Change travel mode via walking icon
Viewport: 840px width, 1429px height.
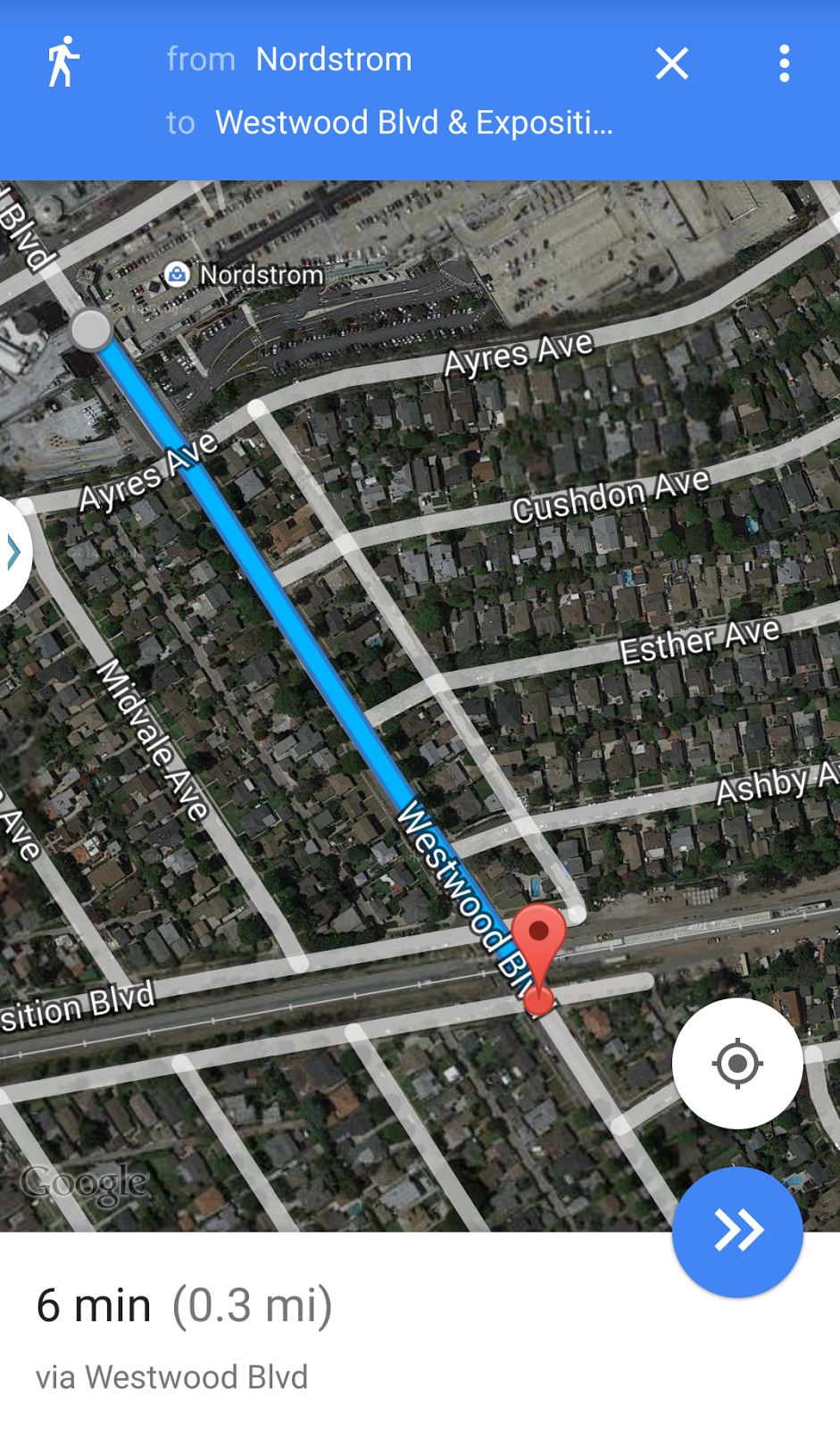tap(62, 62)
